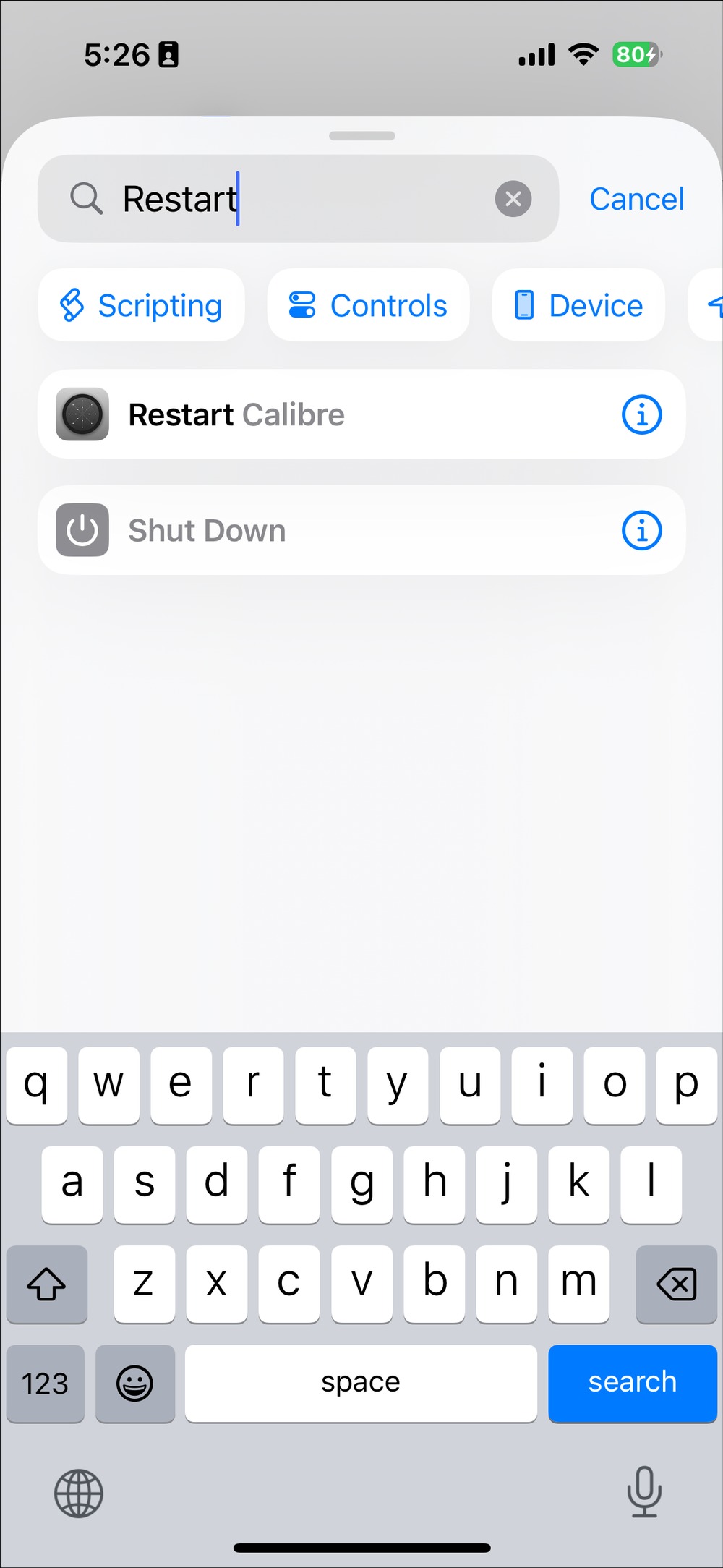Tap the backspace key on keyboard

tap(676, 1284)
